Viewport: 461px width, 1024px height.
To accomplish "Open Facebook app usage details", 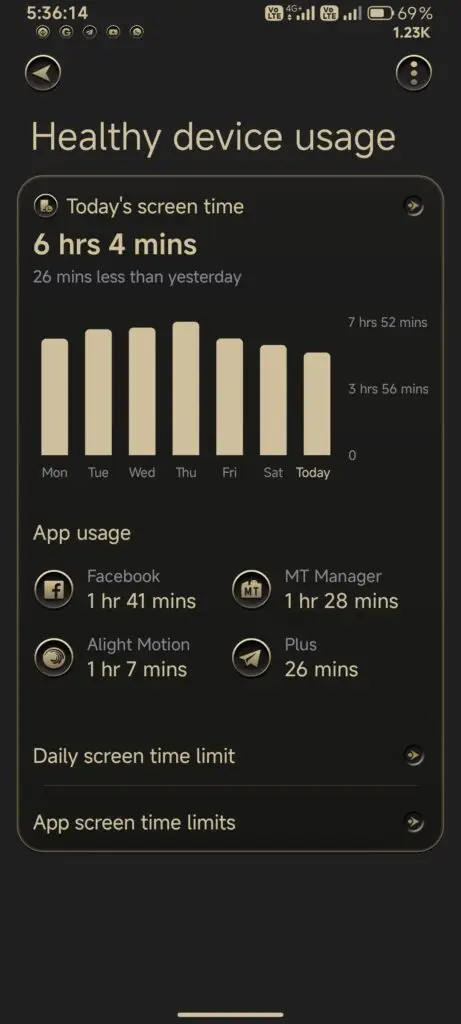I will [x=115, y=589].
